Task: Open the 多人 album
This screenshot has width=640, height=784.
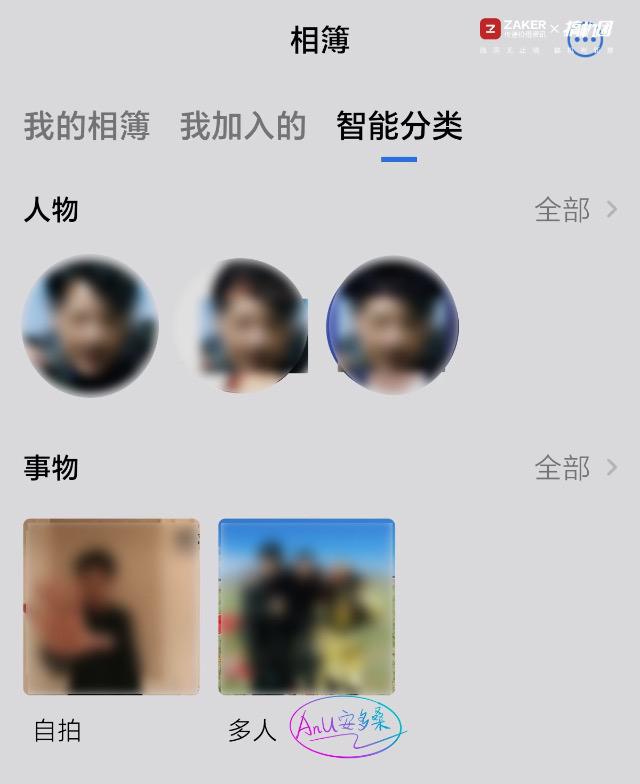Action: pos(306,607)
